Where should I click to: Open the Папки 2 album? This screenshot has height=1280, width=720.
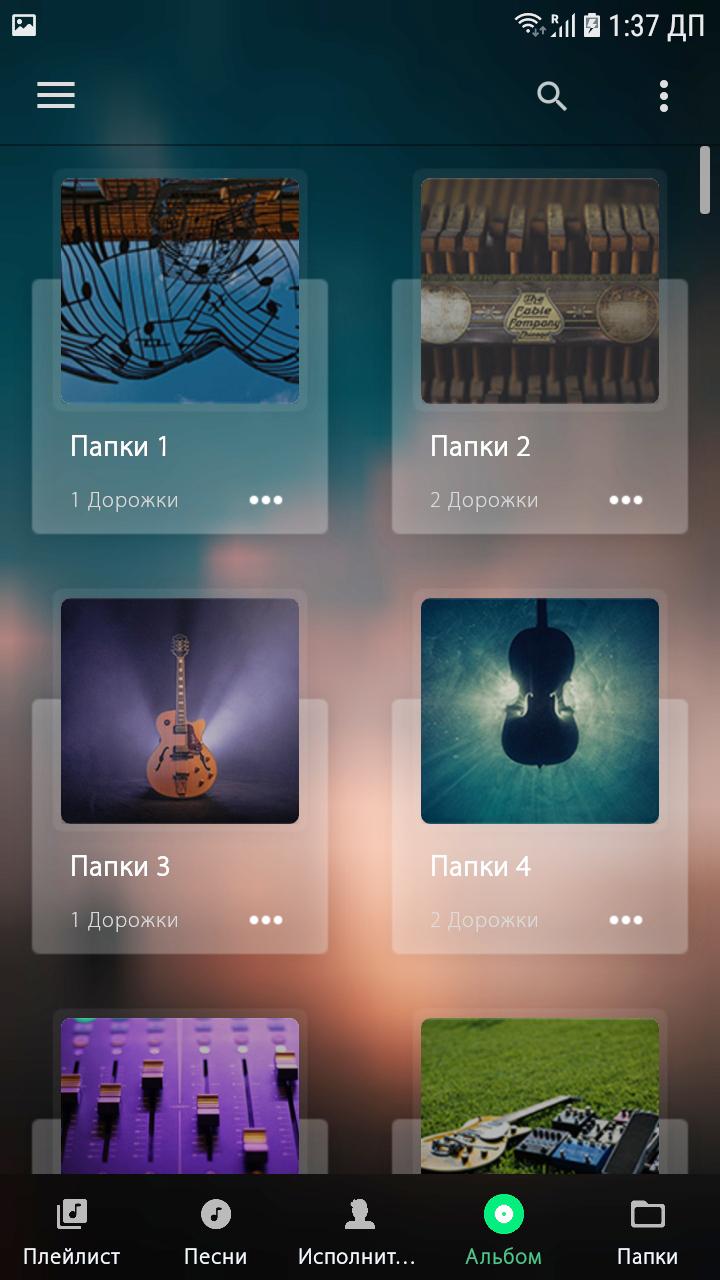tap(540, 291)
